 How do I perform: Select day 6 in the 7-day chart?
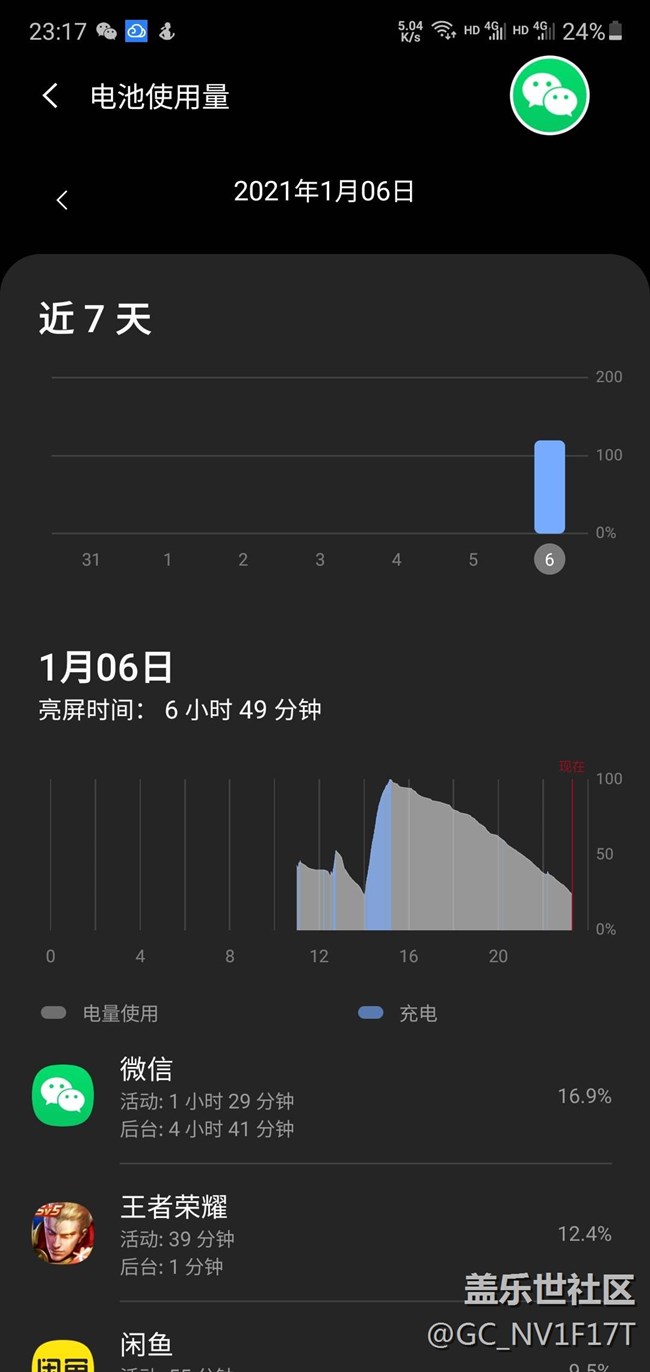[549, 560]
